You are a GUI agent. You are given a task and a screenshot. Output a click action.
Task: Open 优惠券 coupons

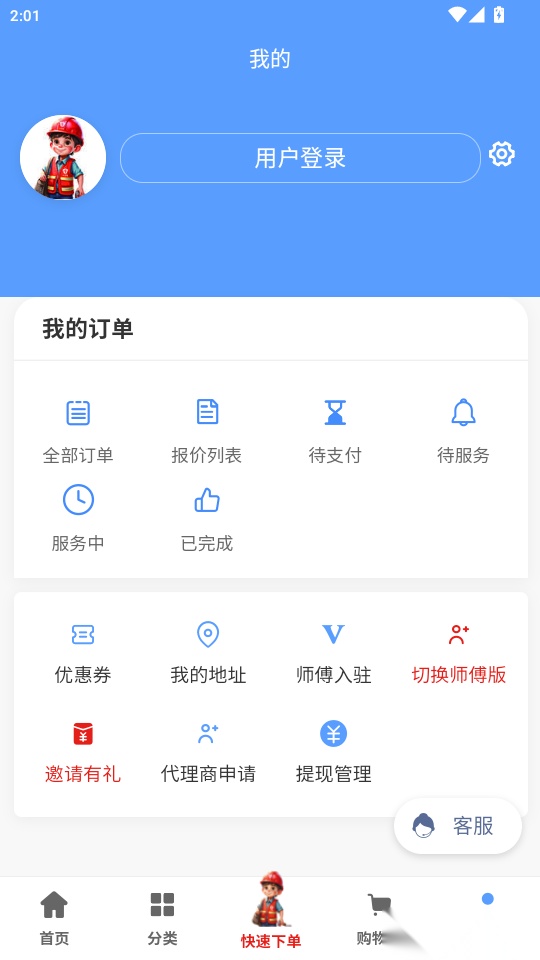[x=83, y=653]
